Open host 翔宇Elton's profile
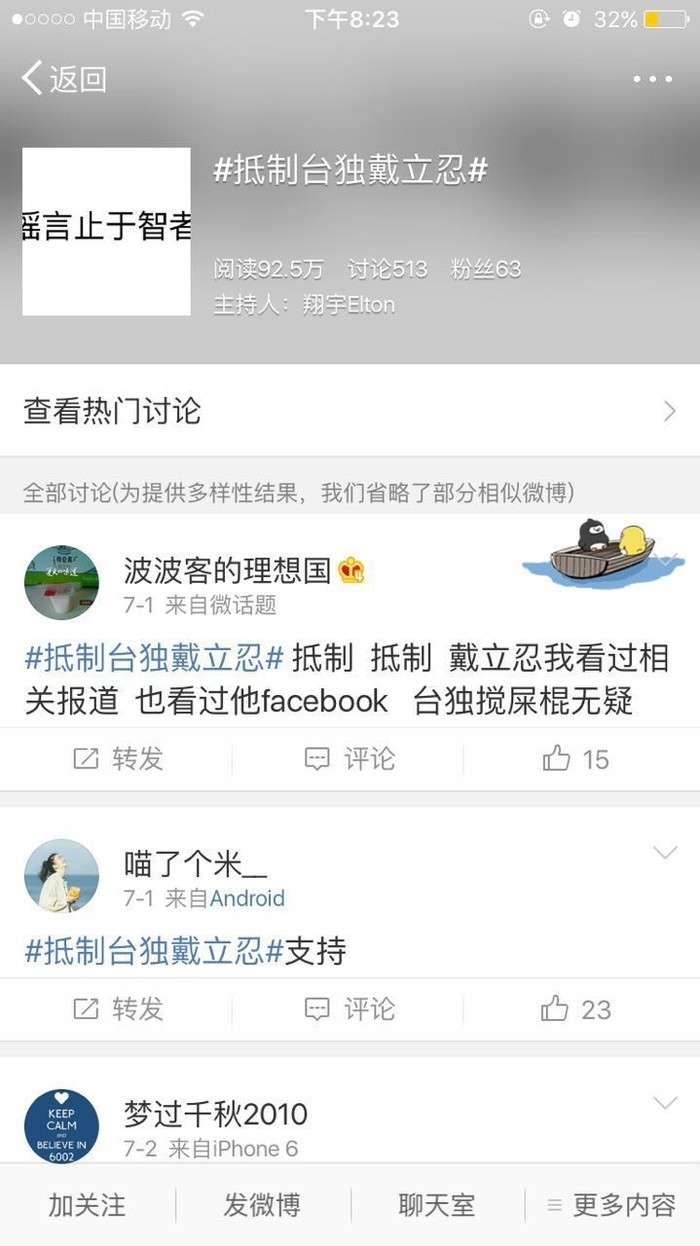Screen dimensions: 700x1246 pyautogui.click(x=348, y=304)
